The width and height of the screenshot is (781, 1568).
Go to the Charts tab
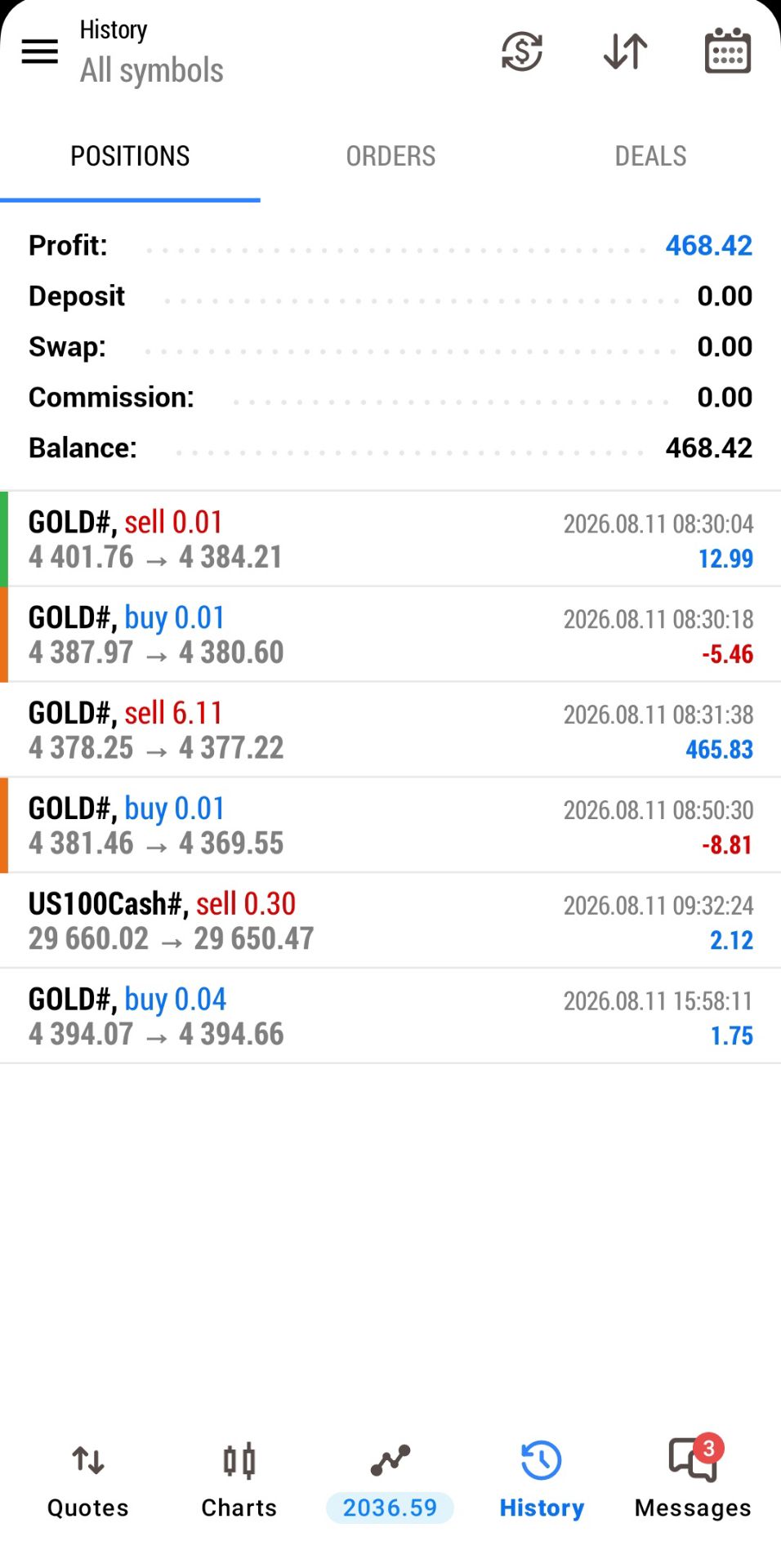239,1481
